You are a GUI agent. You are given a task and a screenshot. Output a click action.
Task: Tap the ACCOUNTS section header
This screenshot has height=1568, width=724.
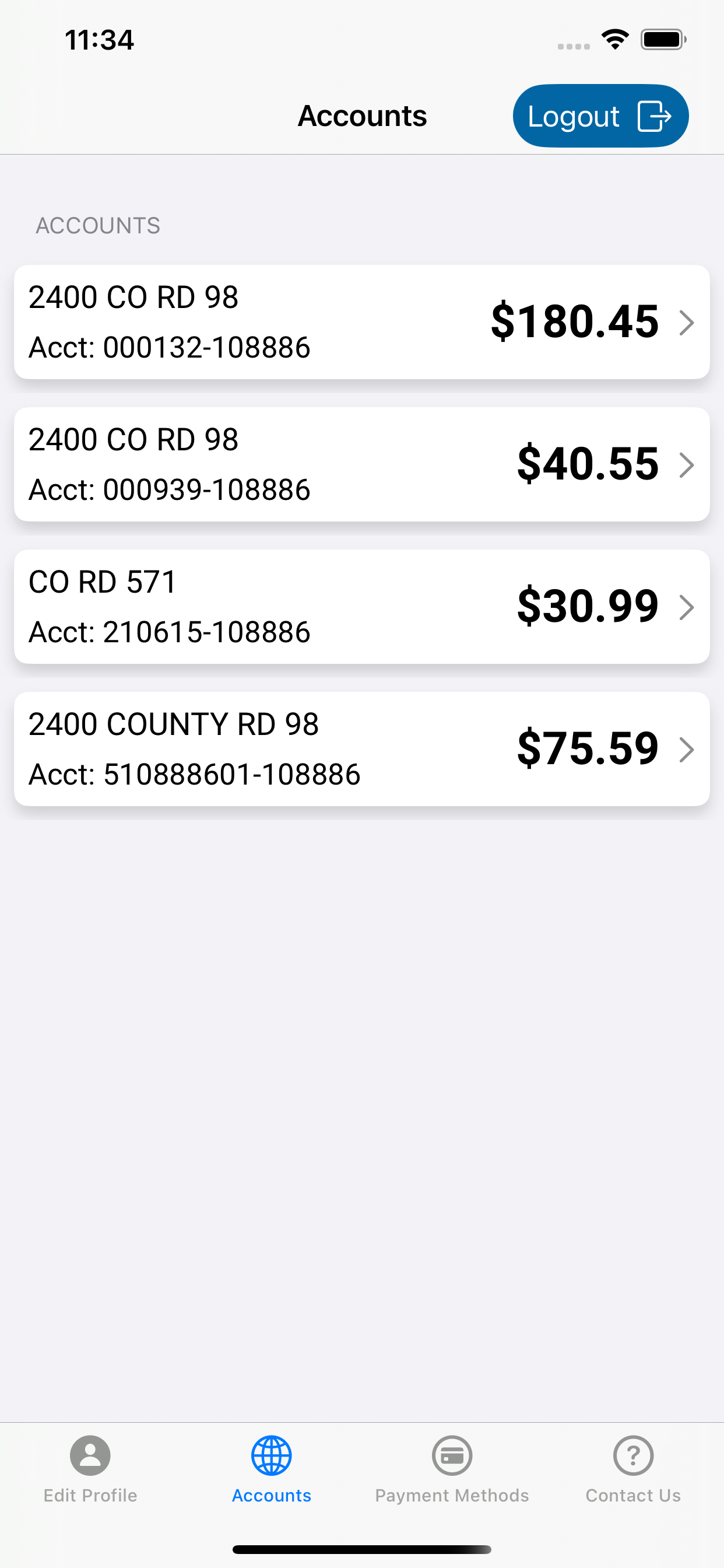[98, 226]
